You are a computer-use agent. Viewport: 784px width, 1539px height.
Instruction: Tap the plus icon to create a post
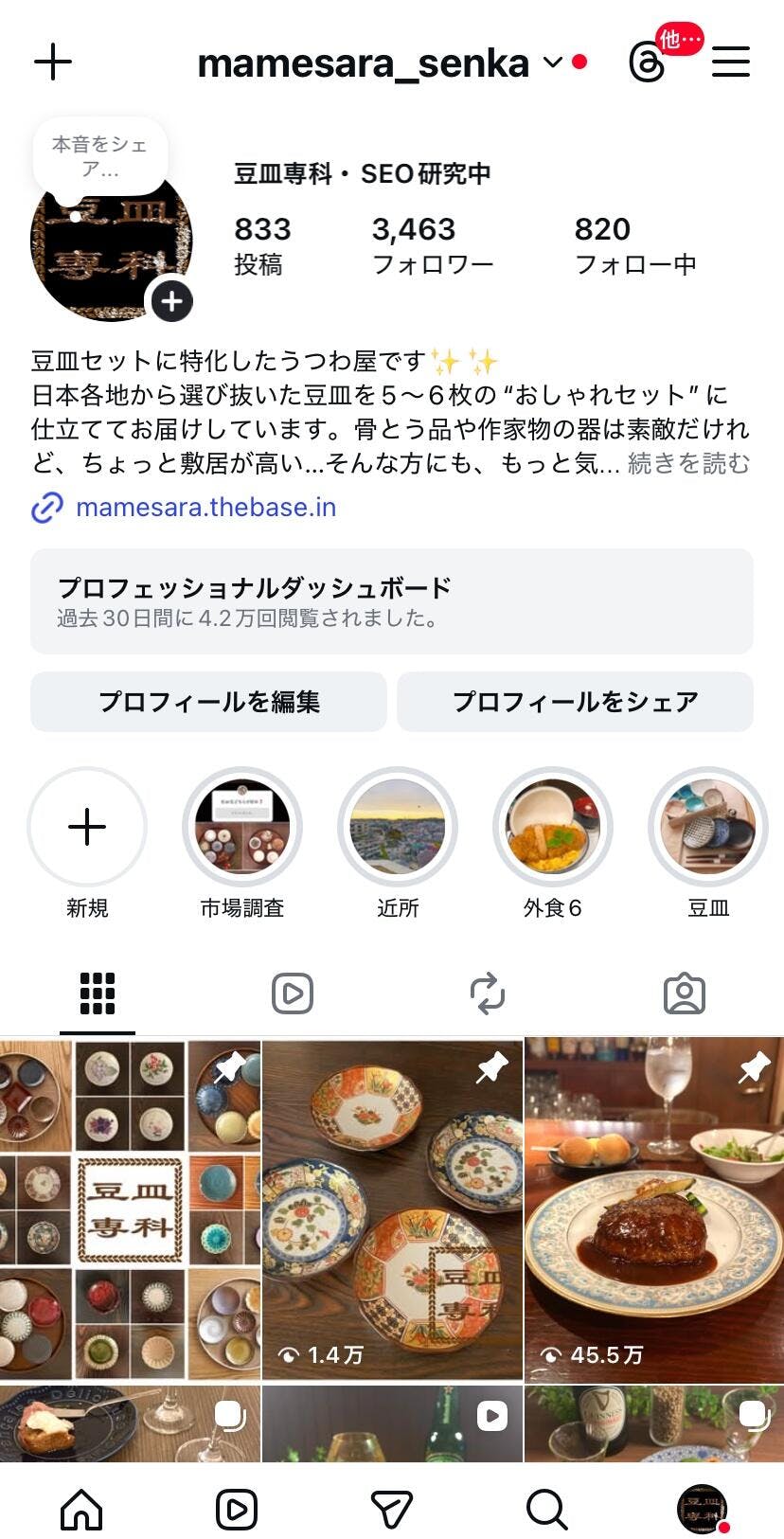pos(53,63)
